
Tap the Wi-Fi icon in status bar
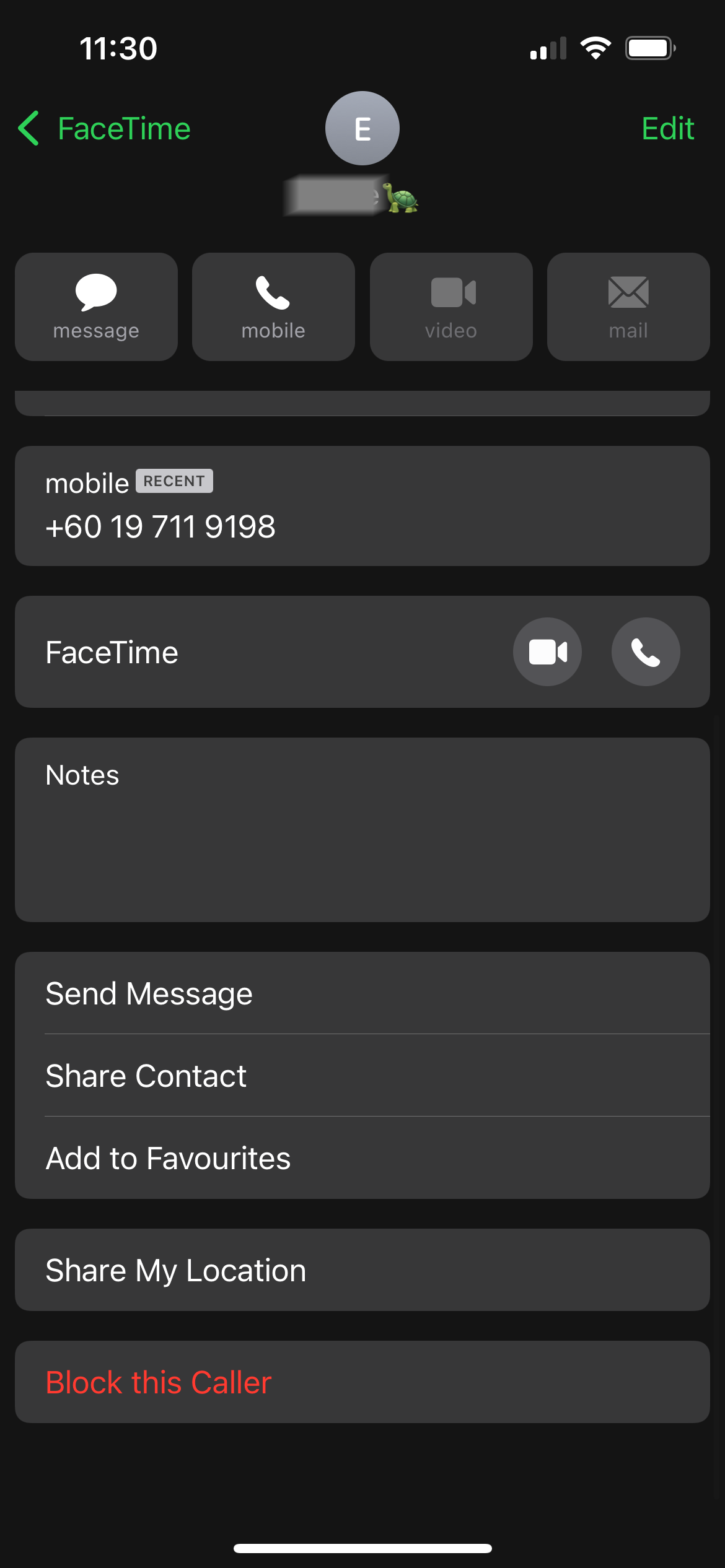595,47
